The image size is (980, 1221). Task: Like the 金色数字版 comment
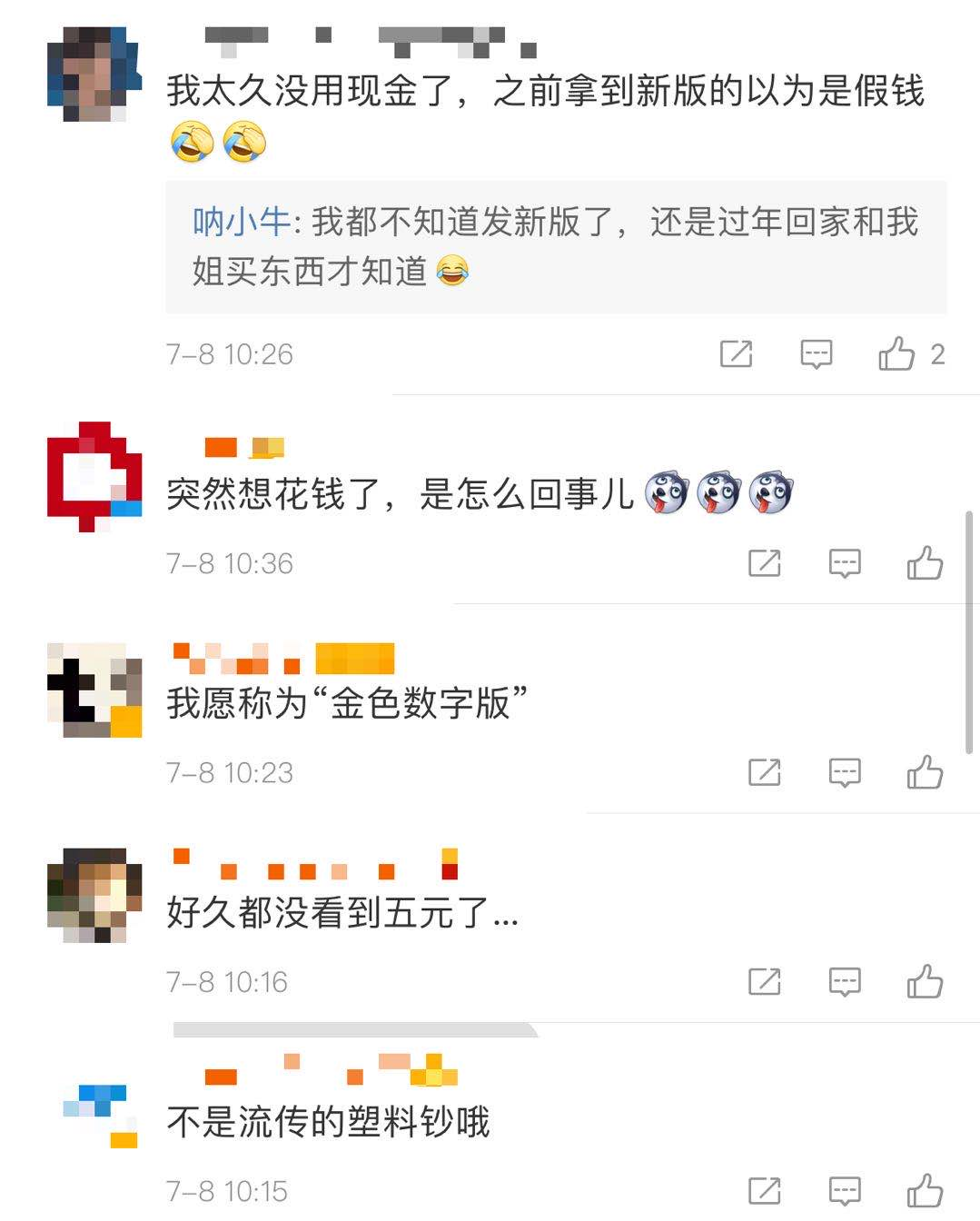(925, 772)
